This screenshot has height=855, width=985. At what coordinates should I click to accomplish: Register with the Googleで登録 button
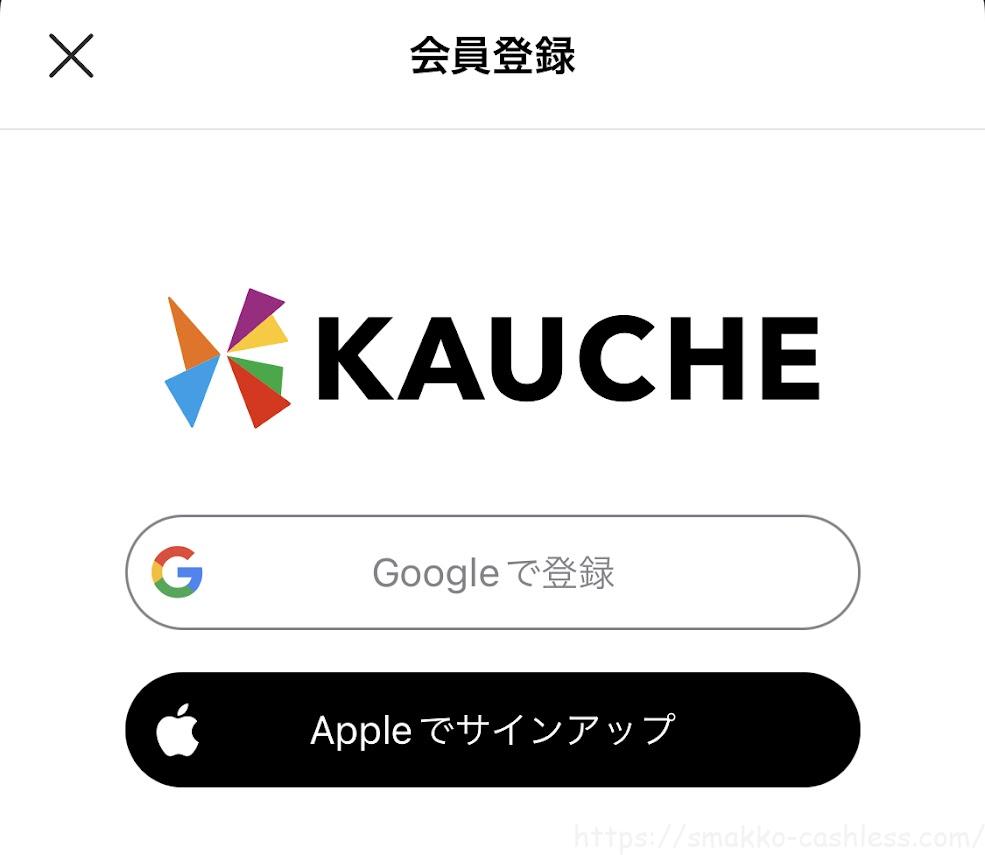pyautogui.click(x=492, y=573)
